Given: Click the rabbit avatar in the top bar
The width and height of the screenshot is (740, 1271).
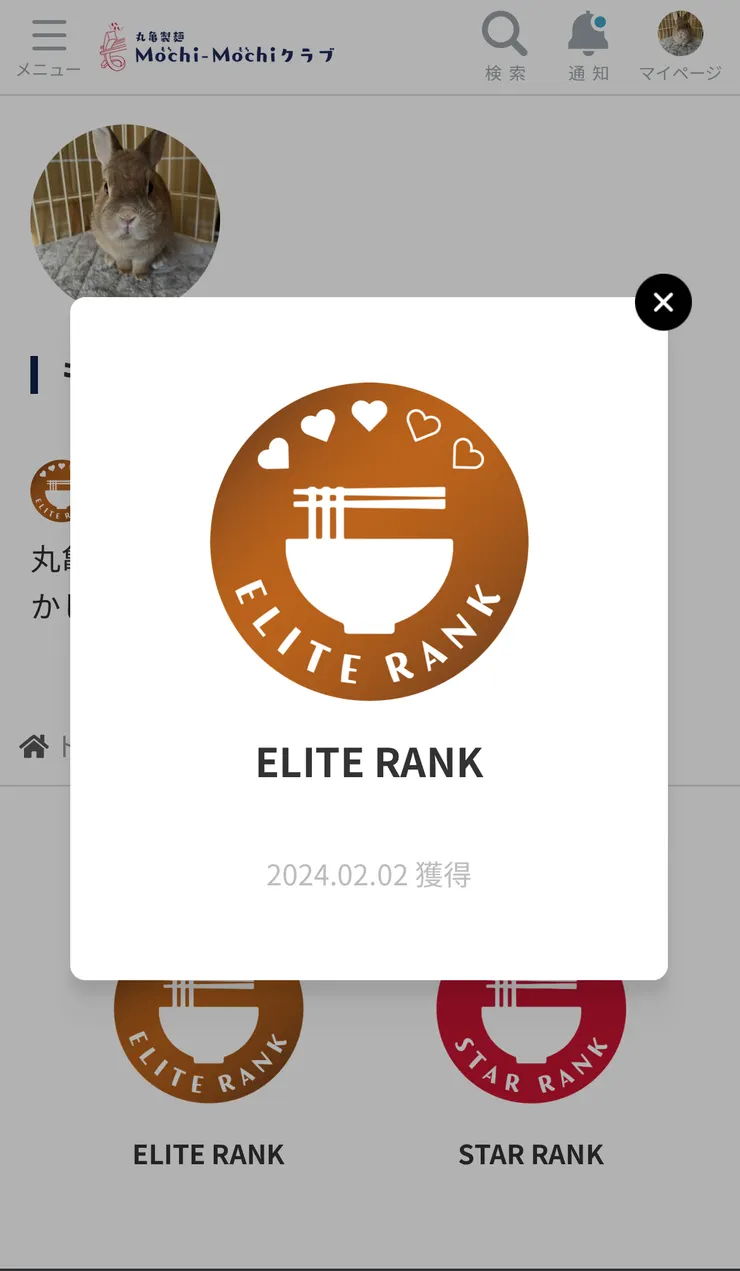Looking at the screenshot, I should tap(679, 32).
